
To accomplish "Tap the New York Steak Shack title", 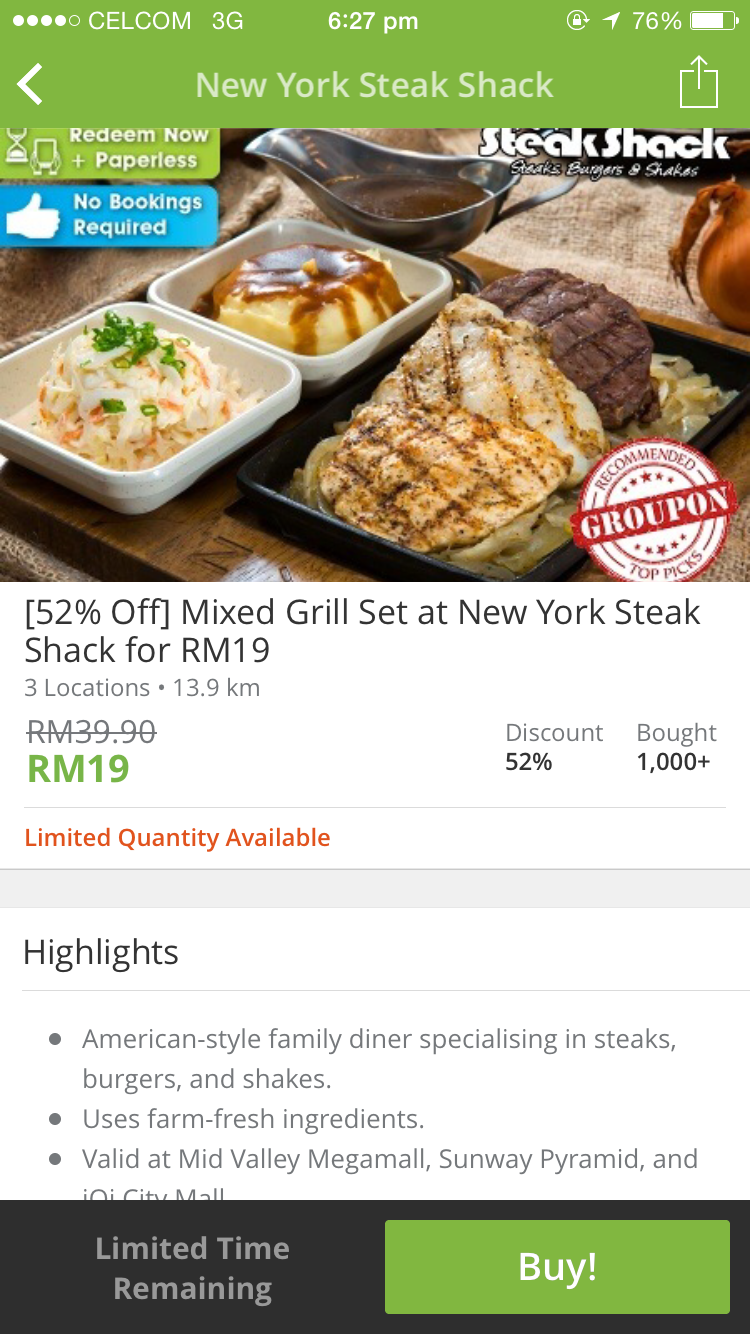I will tap(375, 84).
